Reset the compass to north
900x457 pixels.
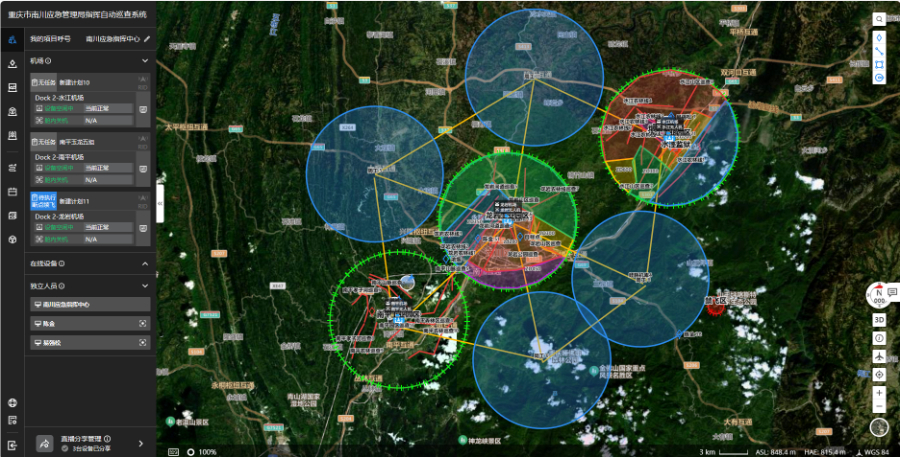click(877, 296)
